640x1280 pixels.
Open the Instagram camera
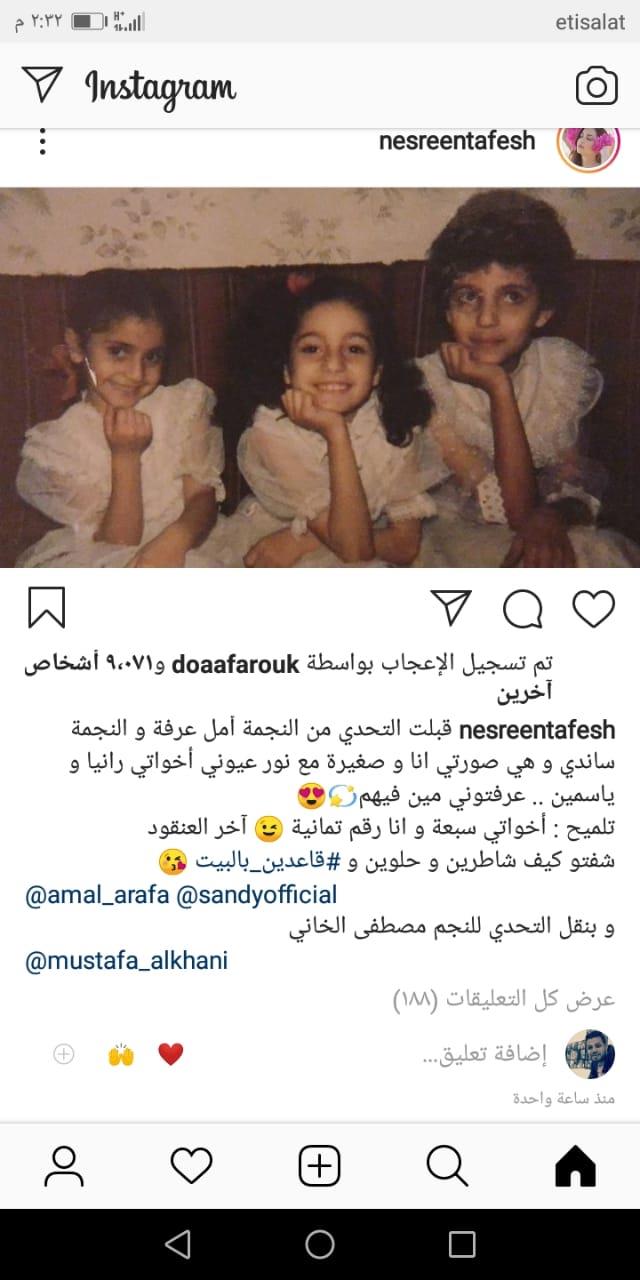596,87
